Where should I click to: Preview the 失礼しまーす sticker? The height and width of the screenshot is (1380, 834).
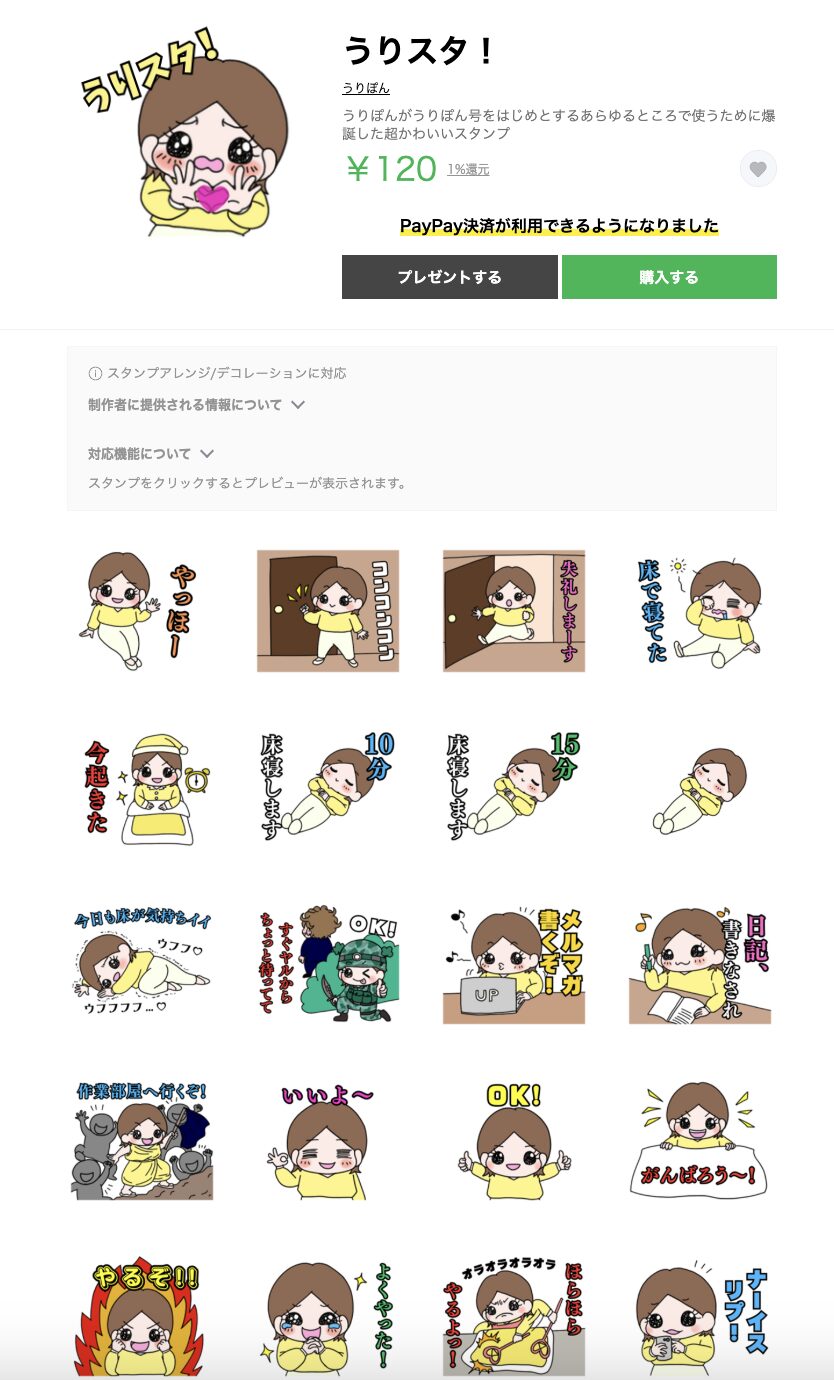[x=514, y=610]
